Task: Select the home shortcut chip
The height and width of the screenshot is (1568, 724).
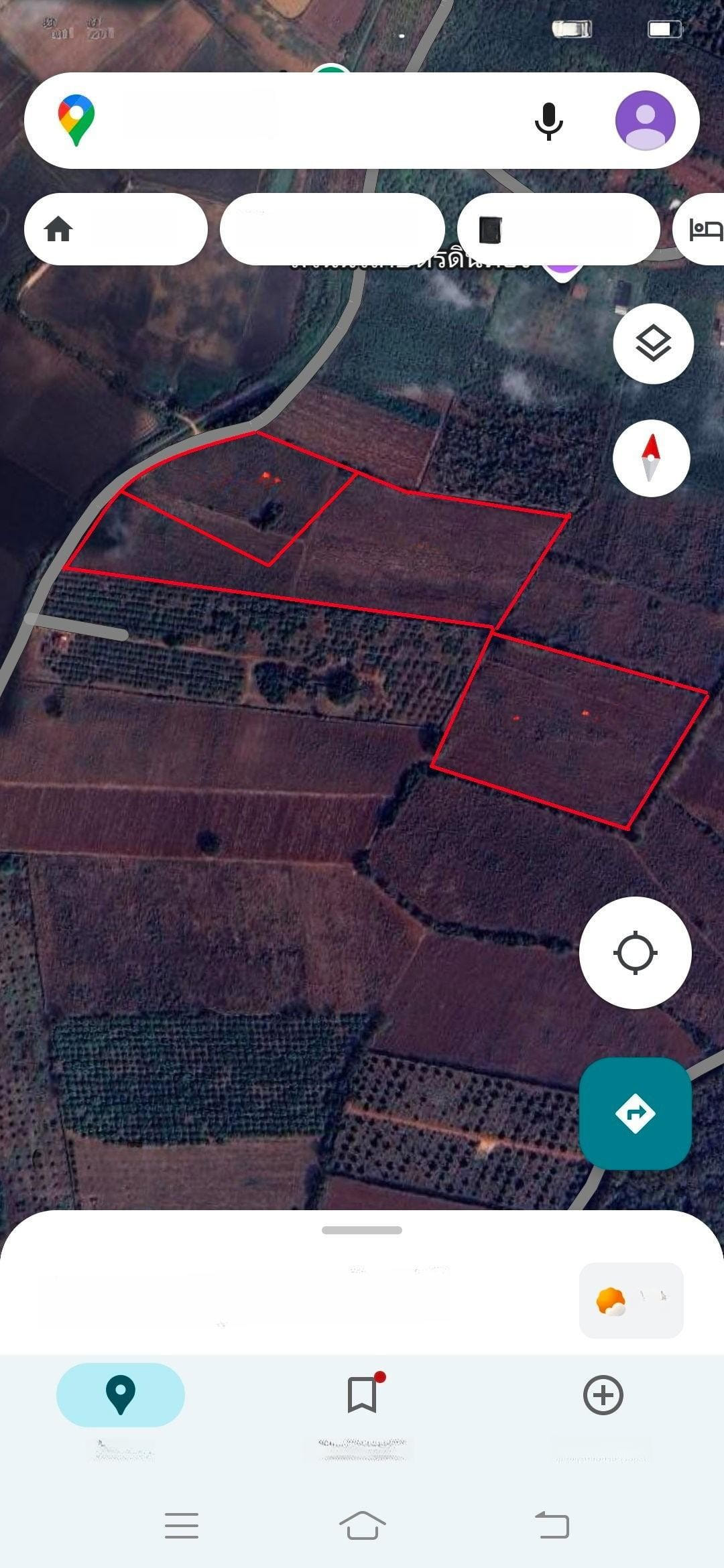Action: pyautogui.click(x=115, y=229)
